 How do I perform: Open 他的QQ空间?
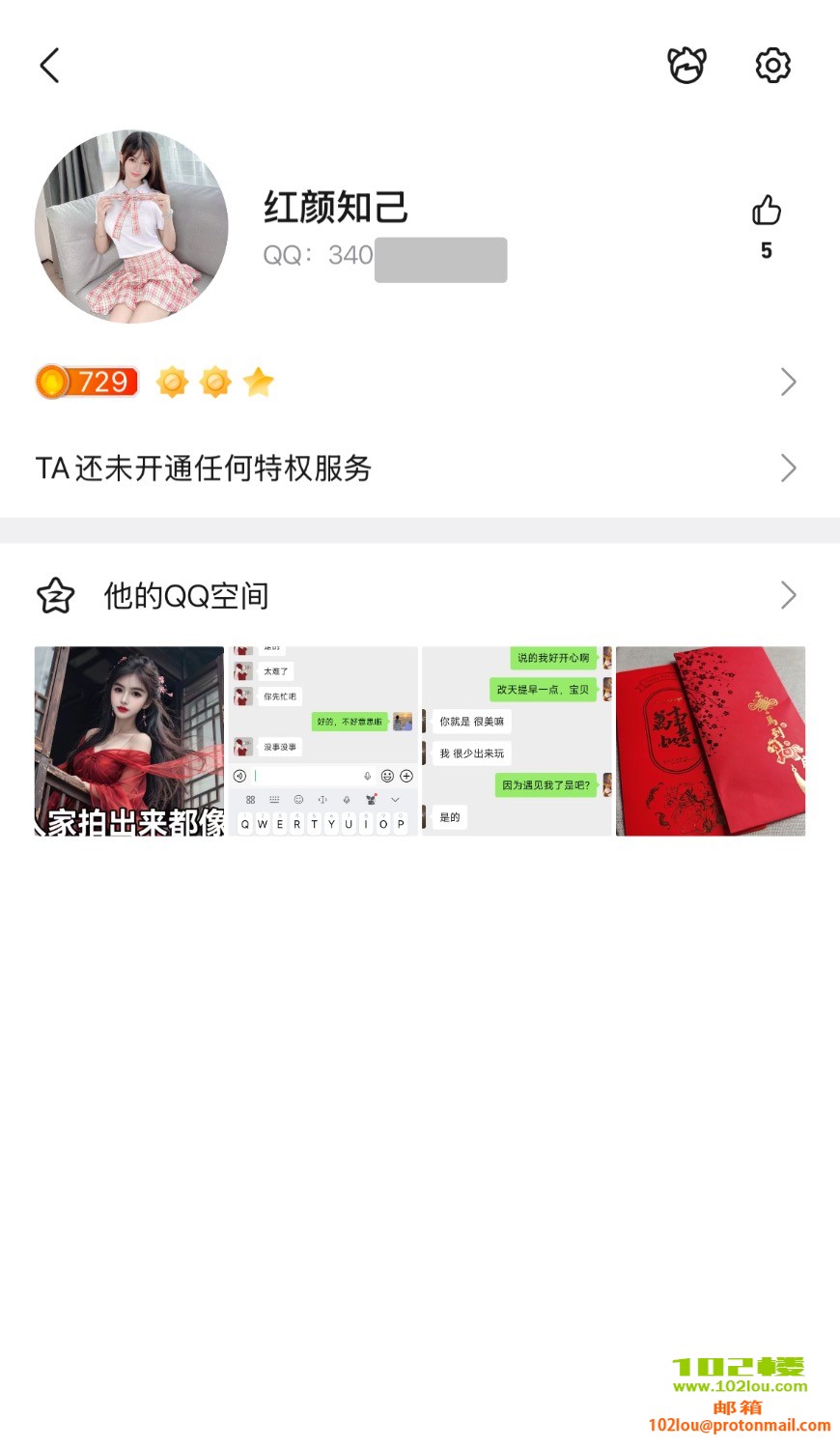coord(419,596)
